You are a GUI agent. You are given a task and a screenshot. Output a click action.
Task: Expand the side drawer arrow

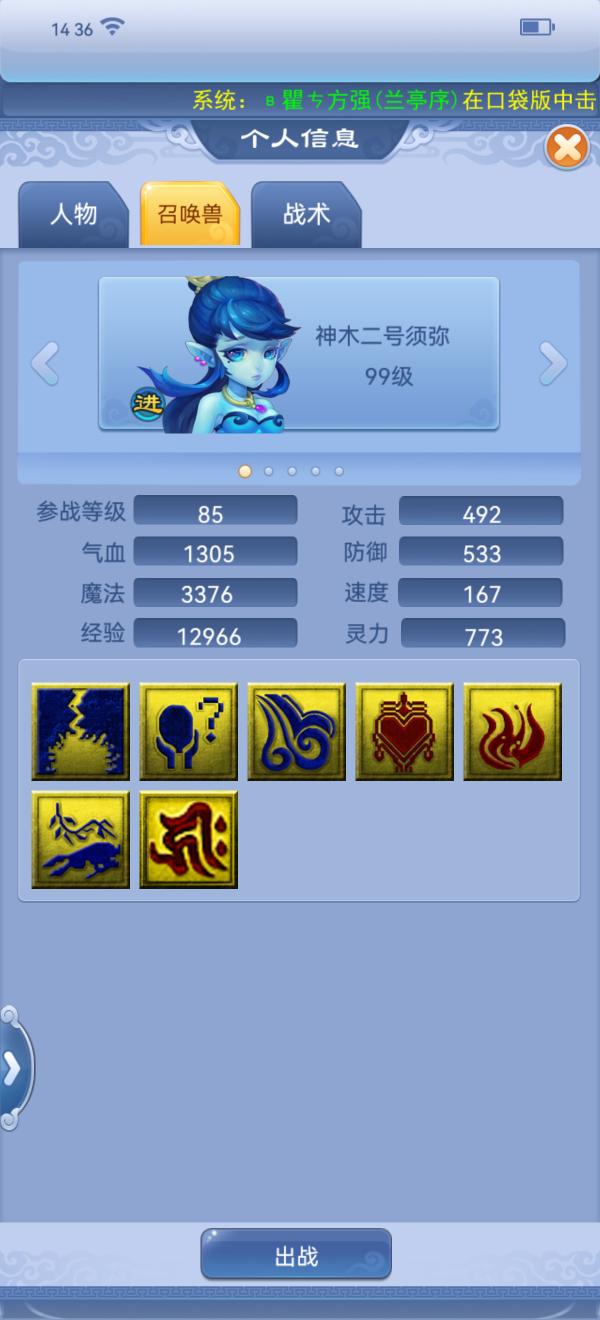pos(14,1069)
